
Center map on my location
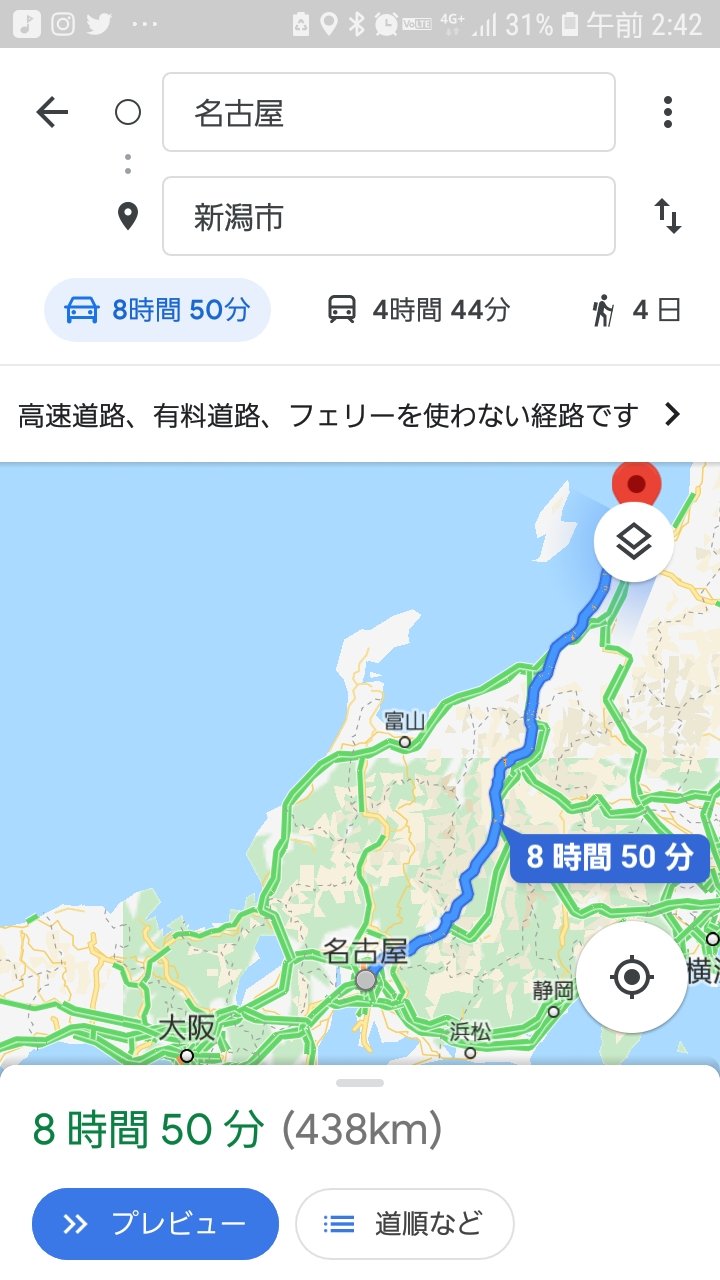click(x=631, y=976)
